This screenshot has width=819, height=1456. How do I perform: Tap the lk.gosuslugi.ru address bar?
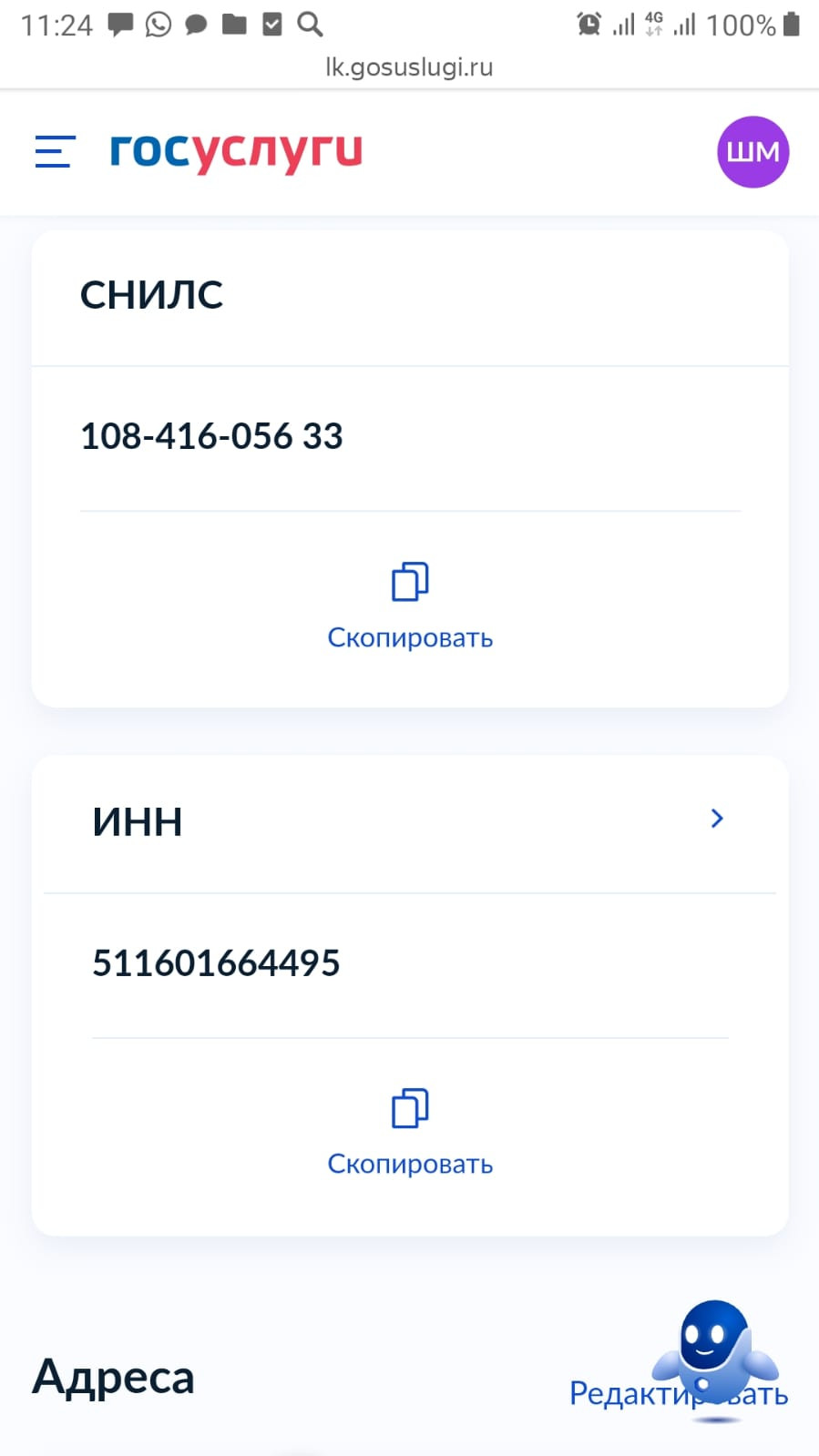pos(409,67)
